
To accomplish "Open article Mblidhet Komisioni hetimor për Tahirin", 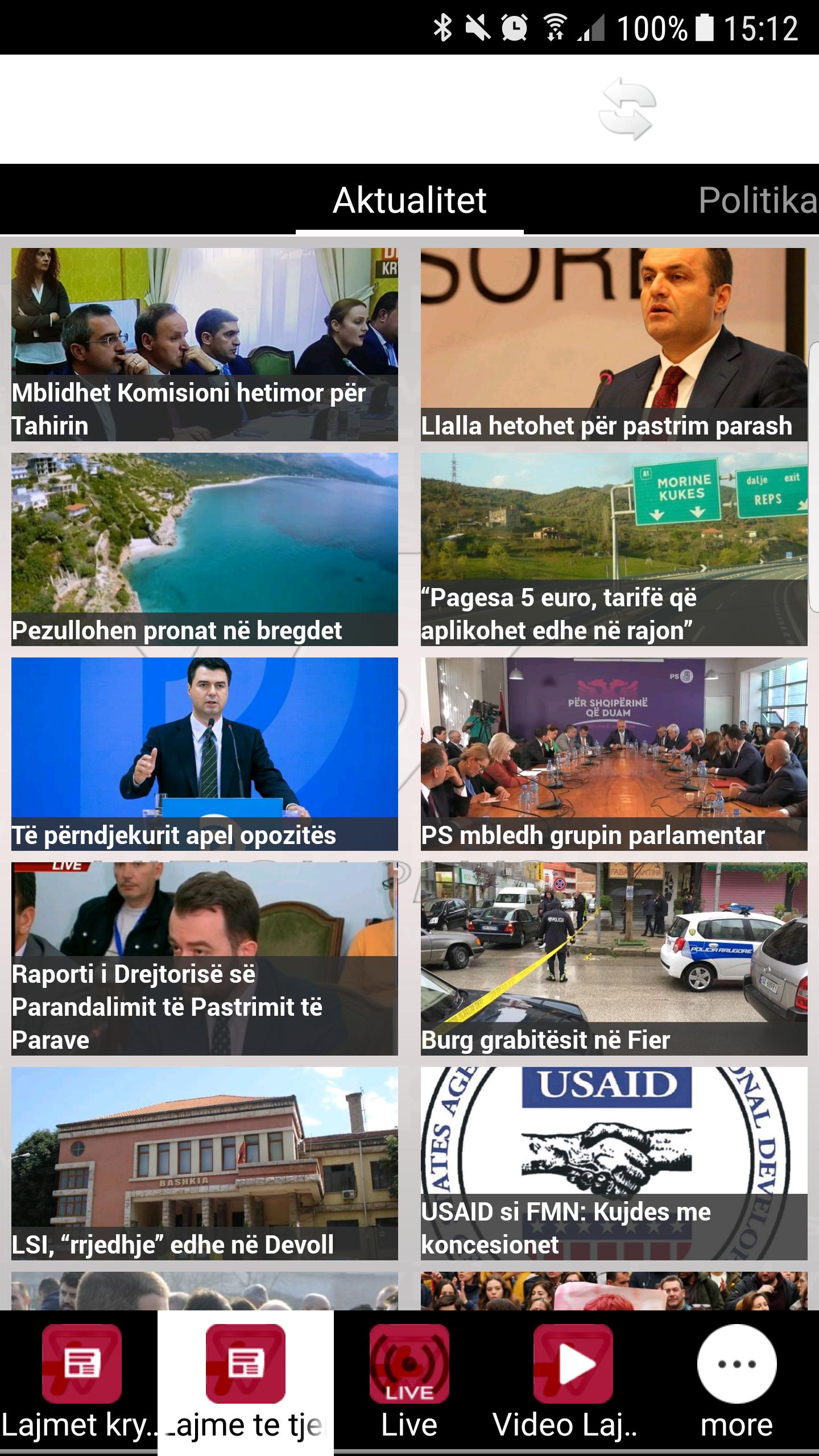I will 205,344.
